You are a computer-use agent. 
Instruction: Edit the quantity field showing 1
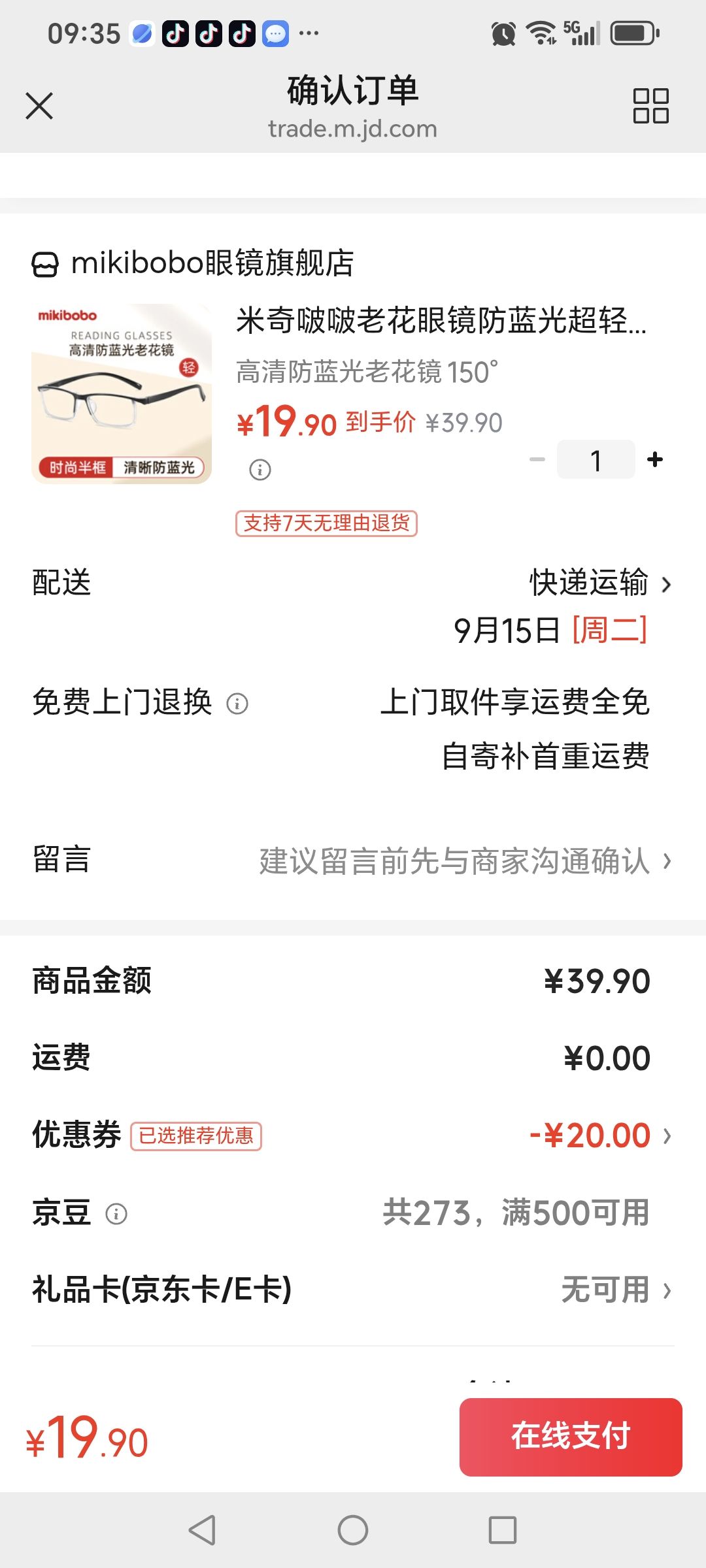[x=596, y=459]
